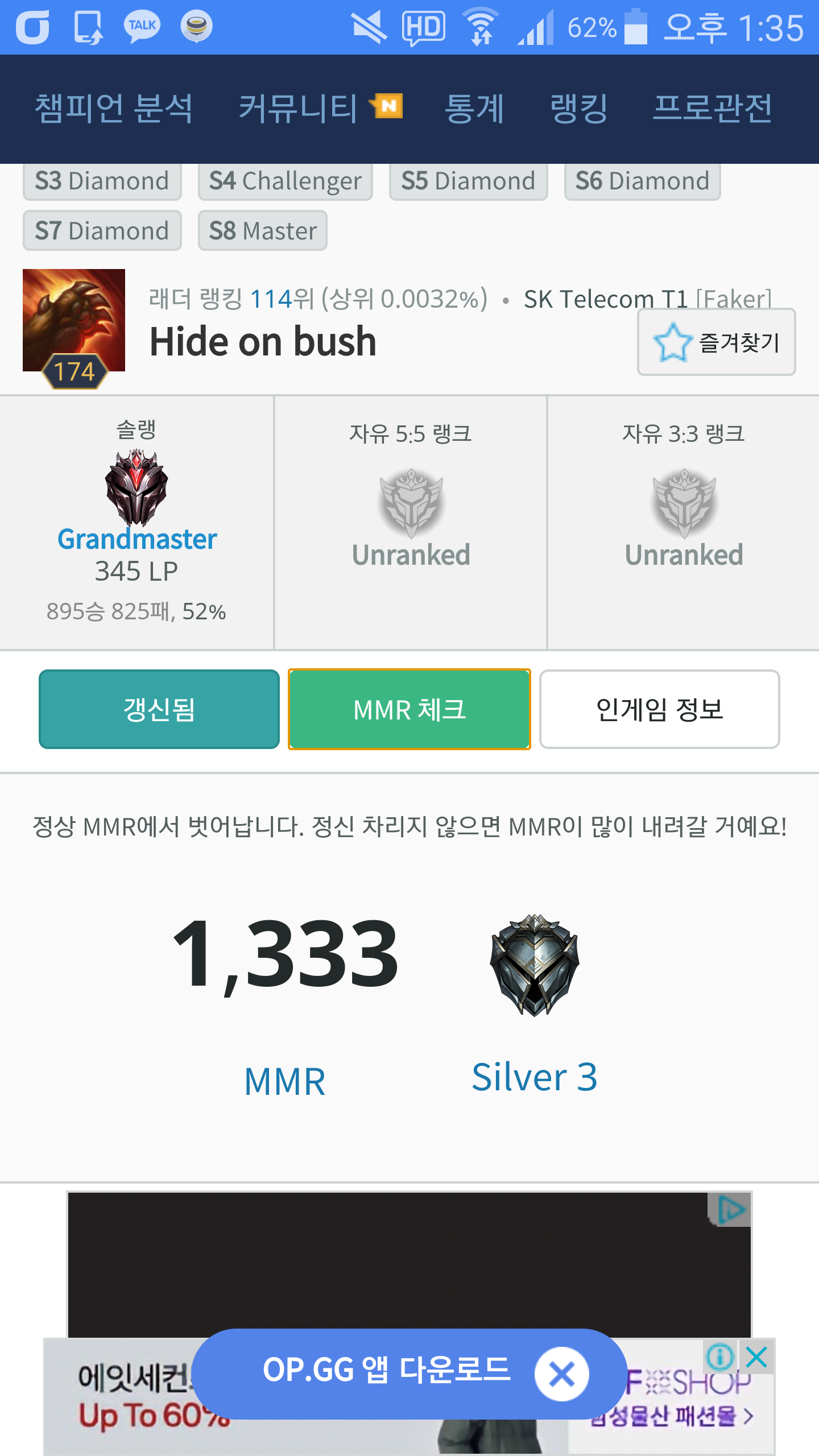Viewport: 819px width, 1456px height.
Task: Switch to the 통계 tab
Action: (474, 108)
